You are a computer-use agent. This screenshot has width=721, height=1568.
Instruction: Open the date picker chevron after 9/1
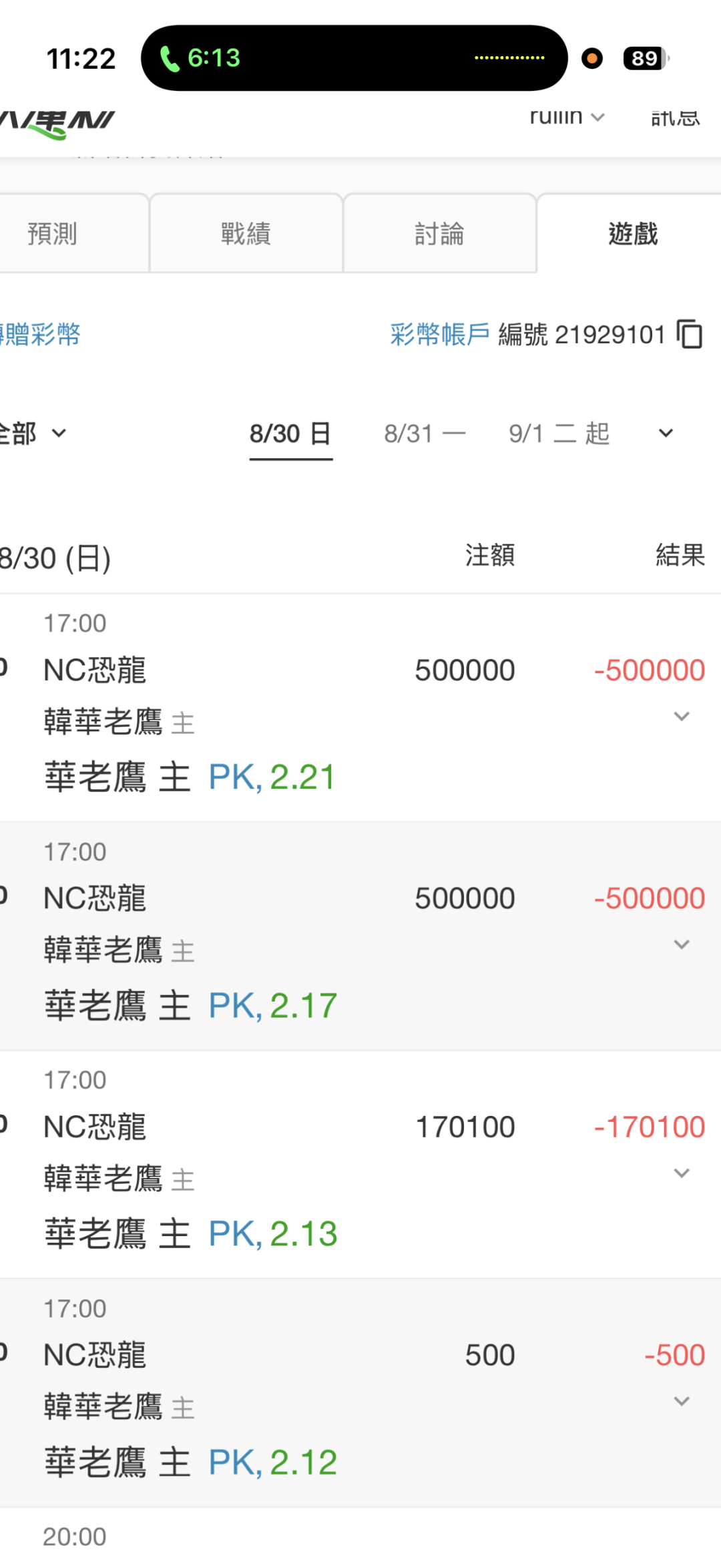pos(666,433)
